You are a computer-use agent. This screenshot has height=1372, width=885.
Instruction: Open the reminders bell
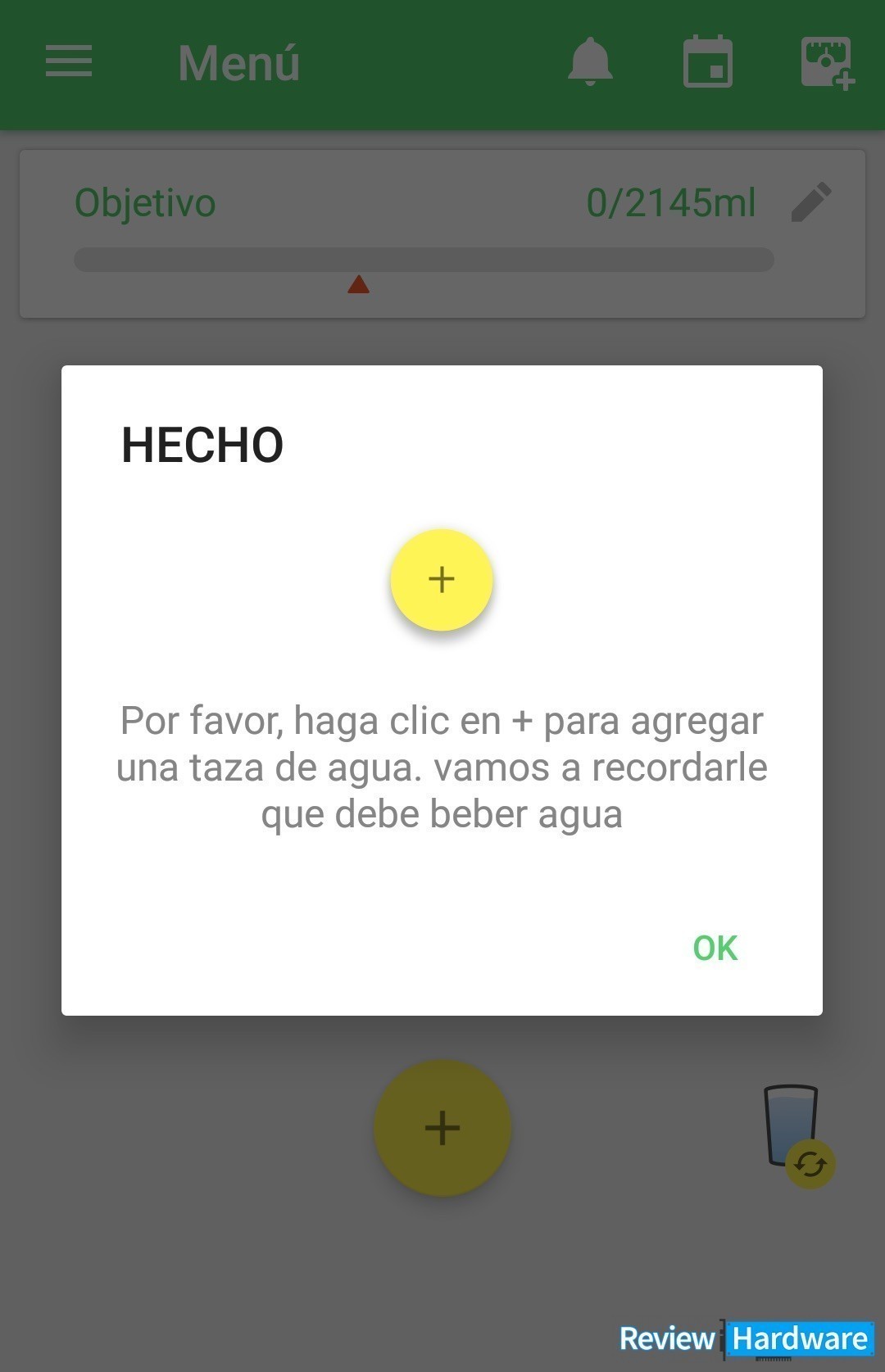tap(590, 62)
